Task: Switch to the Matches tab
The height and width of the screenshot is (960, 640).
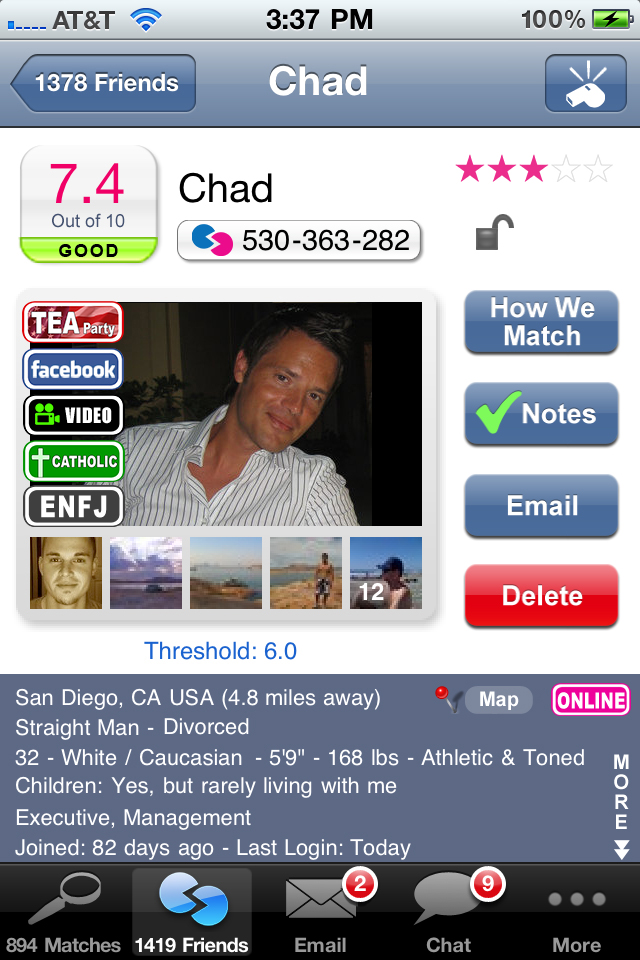Action: [x=63, y=912]
